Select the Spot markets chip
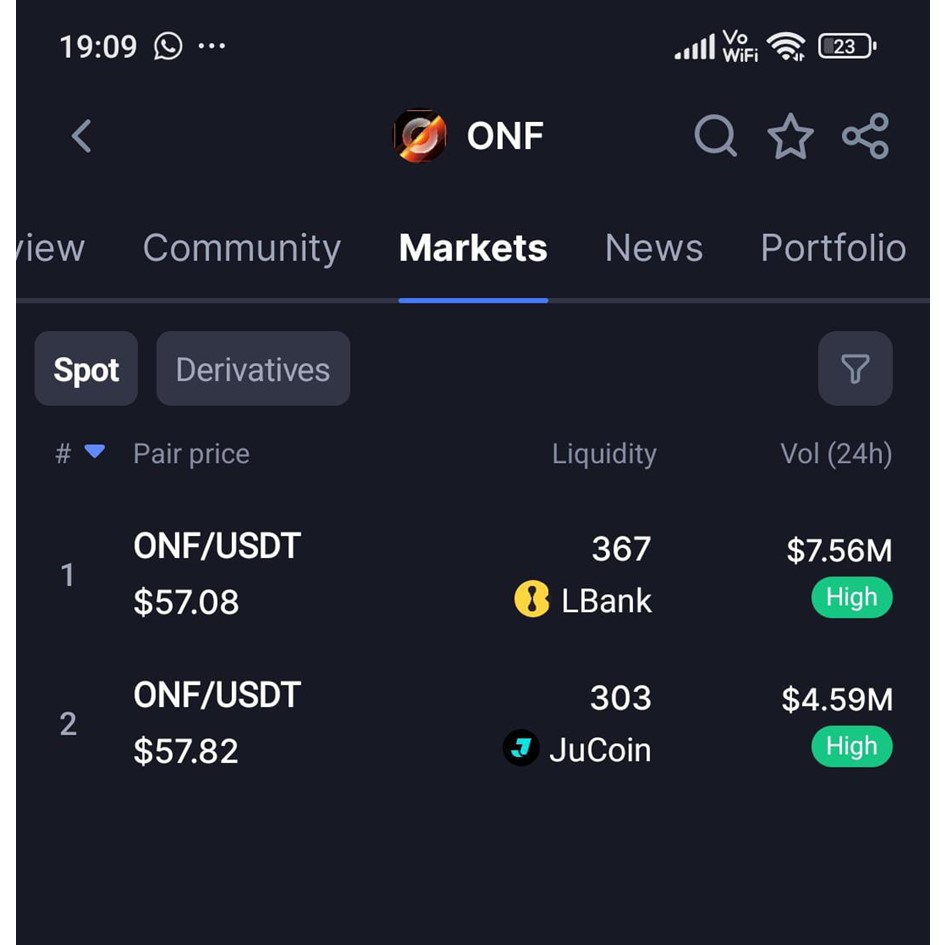The height and width of the screenshot is (945, 945). coord(86,369)
